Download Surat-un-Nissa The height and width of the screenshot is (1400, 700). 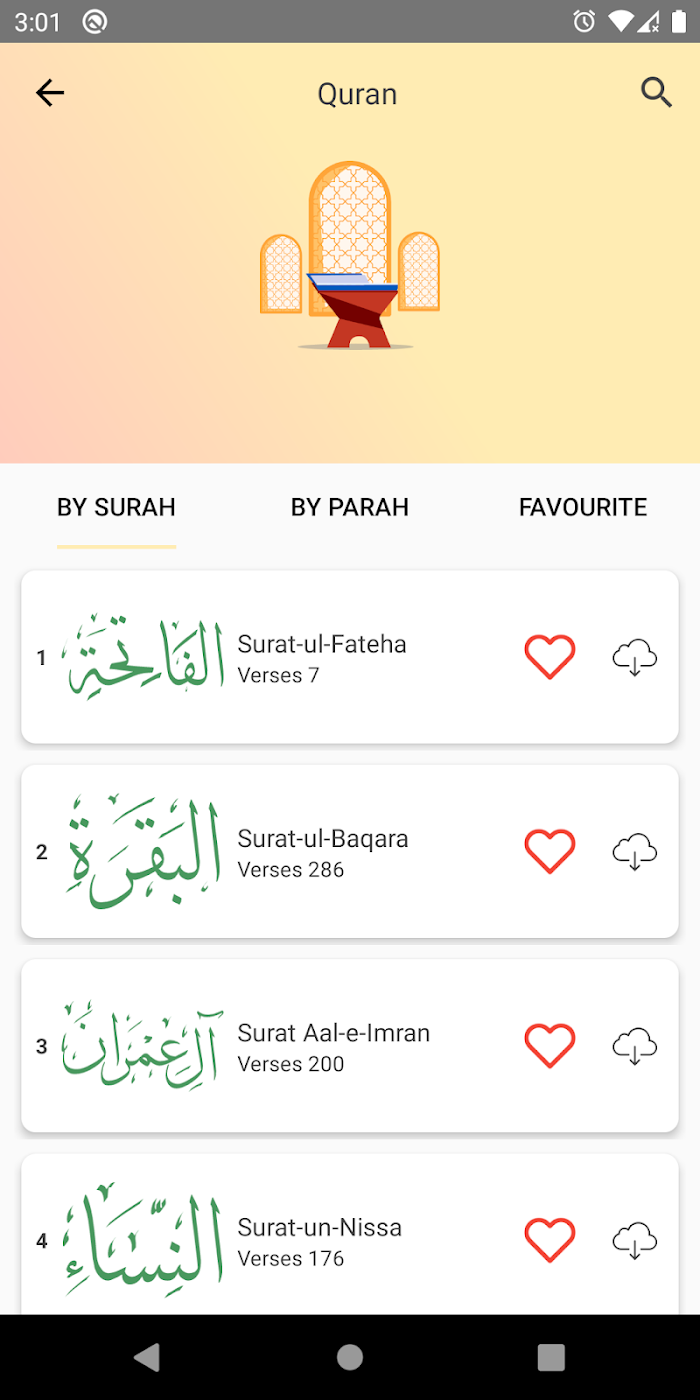point(635,1241)
